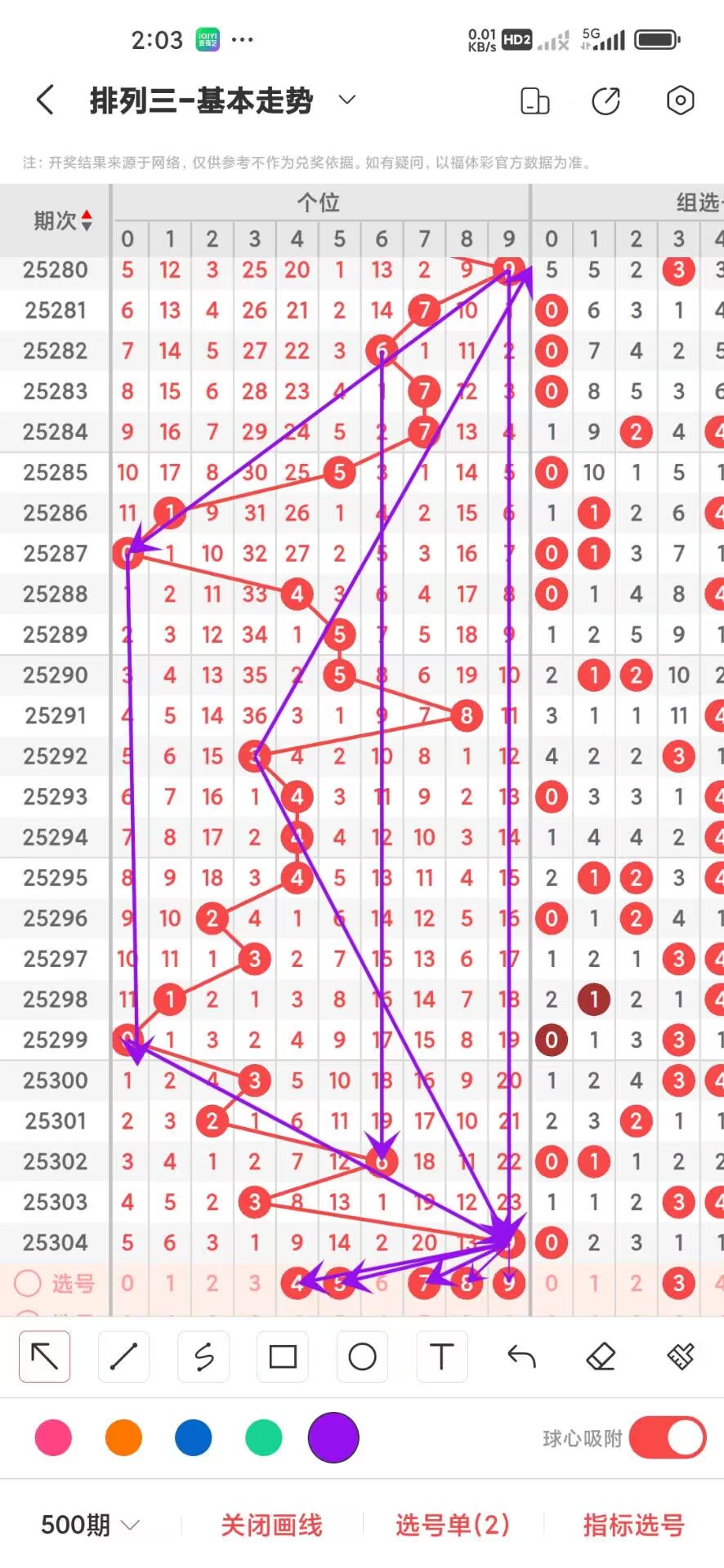Share the trend chart
Viewport: 724px width, 1568px height.
[606, 100]
